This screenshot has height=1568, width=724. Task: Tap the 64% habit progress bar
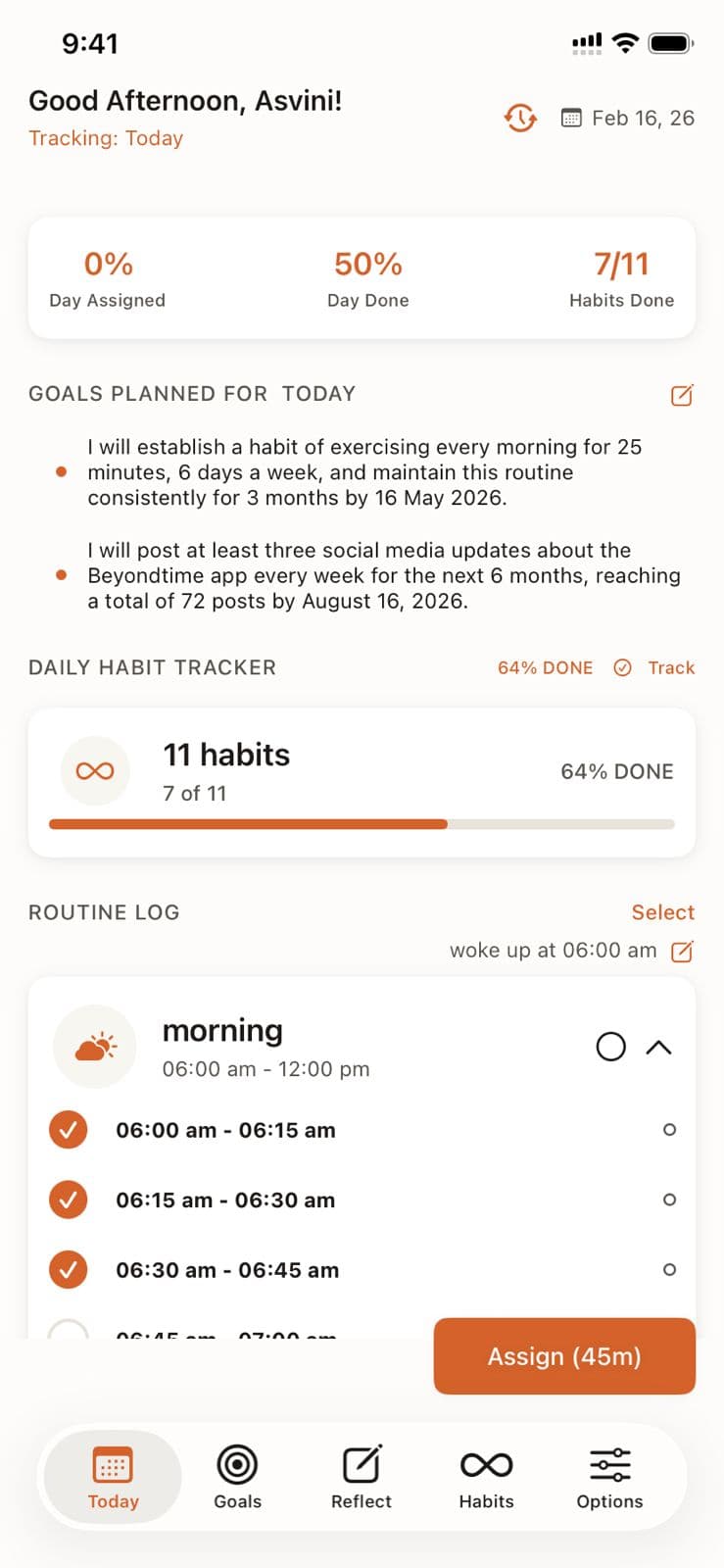[x=362, y=824]
